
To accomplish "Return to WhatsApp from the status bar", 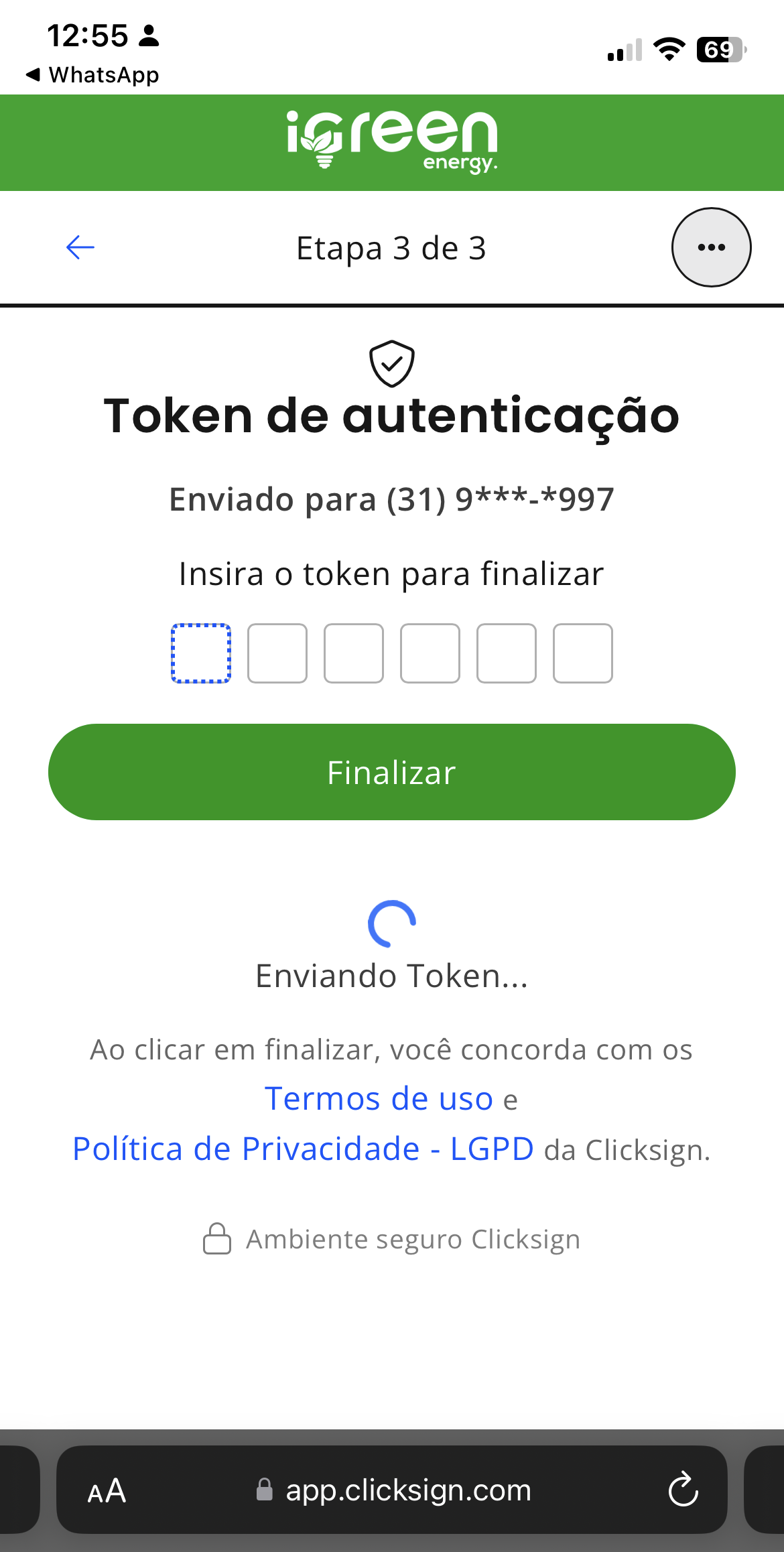I will tap(92, 74).
